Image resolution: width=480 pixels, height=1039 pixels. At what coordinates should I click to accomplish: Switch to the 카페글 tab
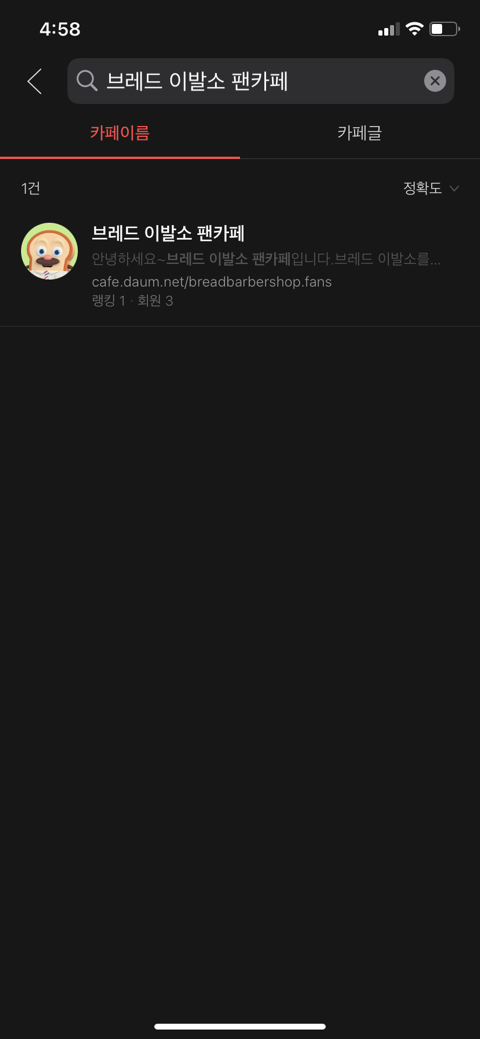click(359, 133)
